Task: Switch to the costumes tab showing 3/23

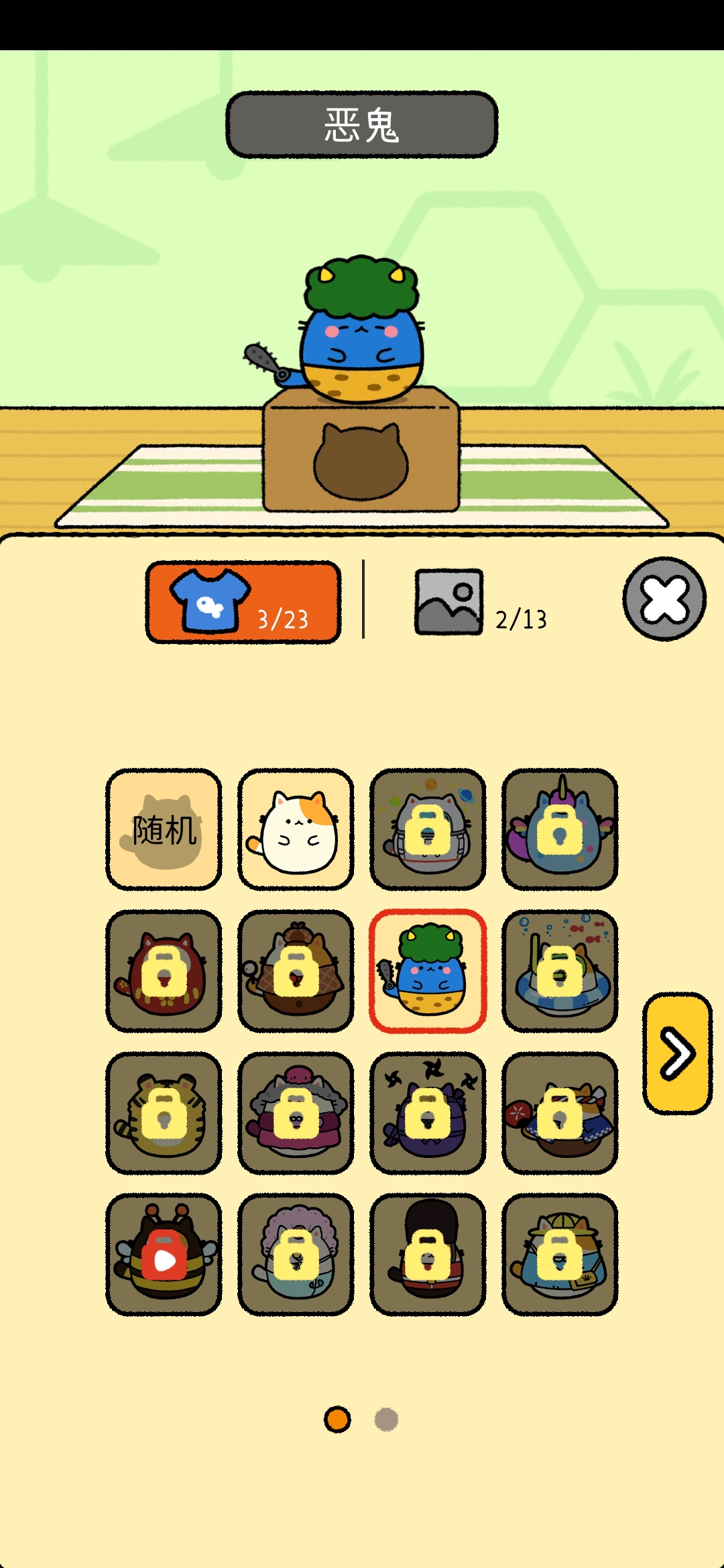Action: pos(243,602)
